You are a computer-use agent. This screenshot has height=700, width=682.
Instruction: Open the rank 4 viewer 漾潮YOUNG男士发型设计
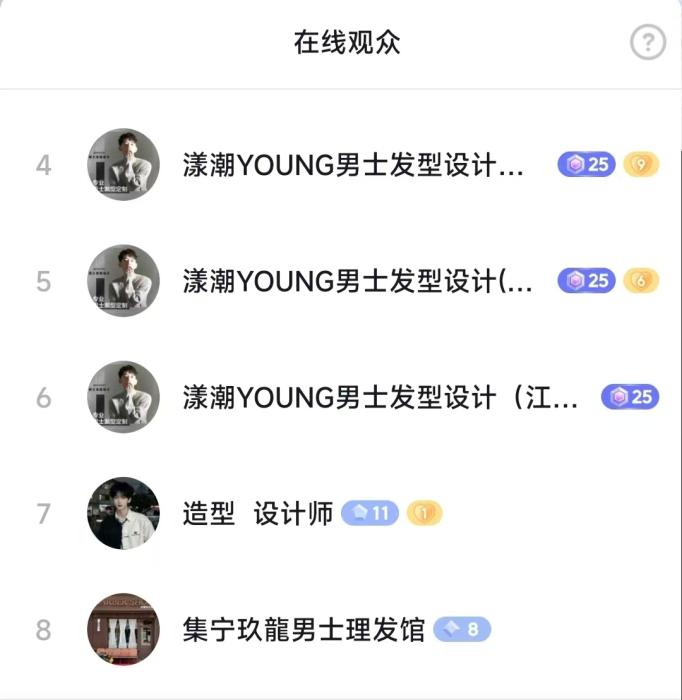click(x=353, y=165)
